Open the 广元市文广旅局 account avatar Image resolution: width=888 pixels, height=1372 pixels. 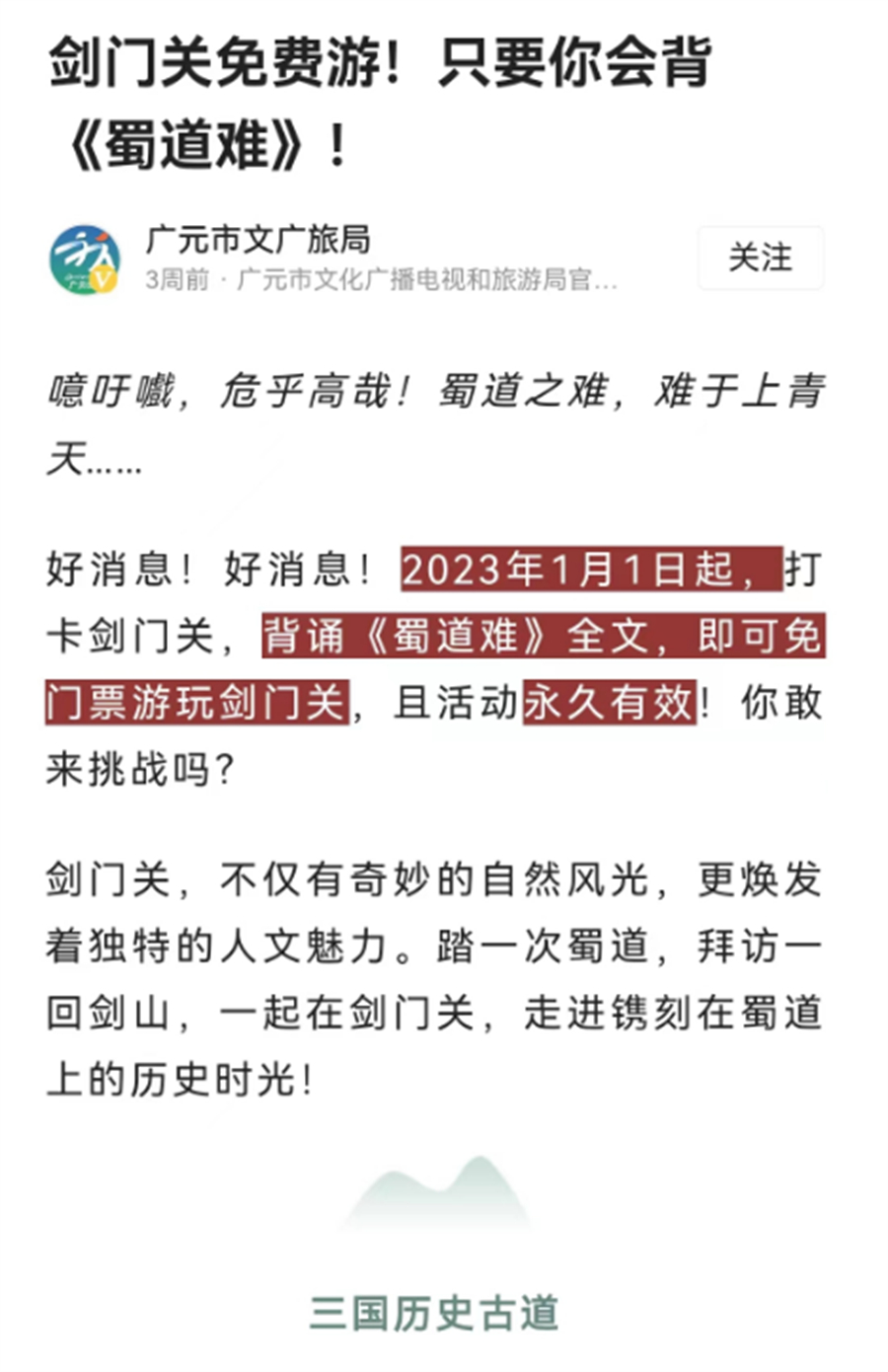[x=85, y=259]
